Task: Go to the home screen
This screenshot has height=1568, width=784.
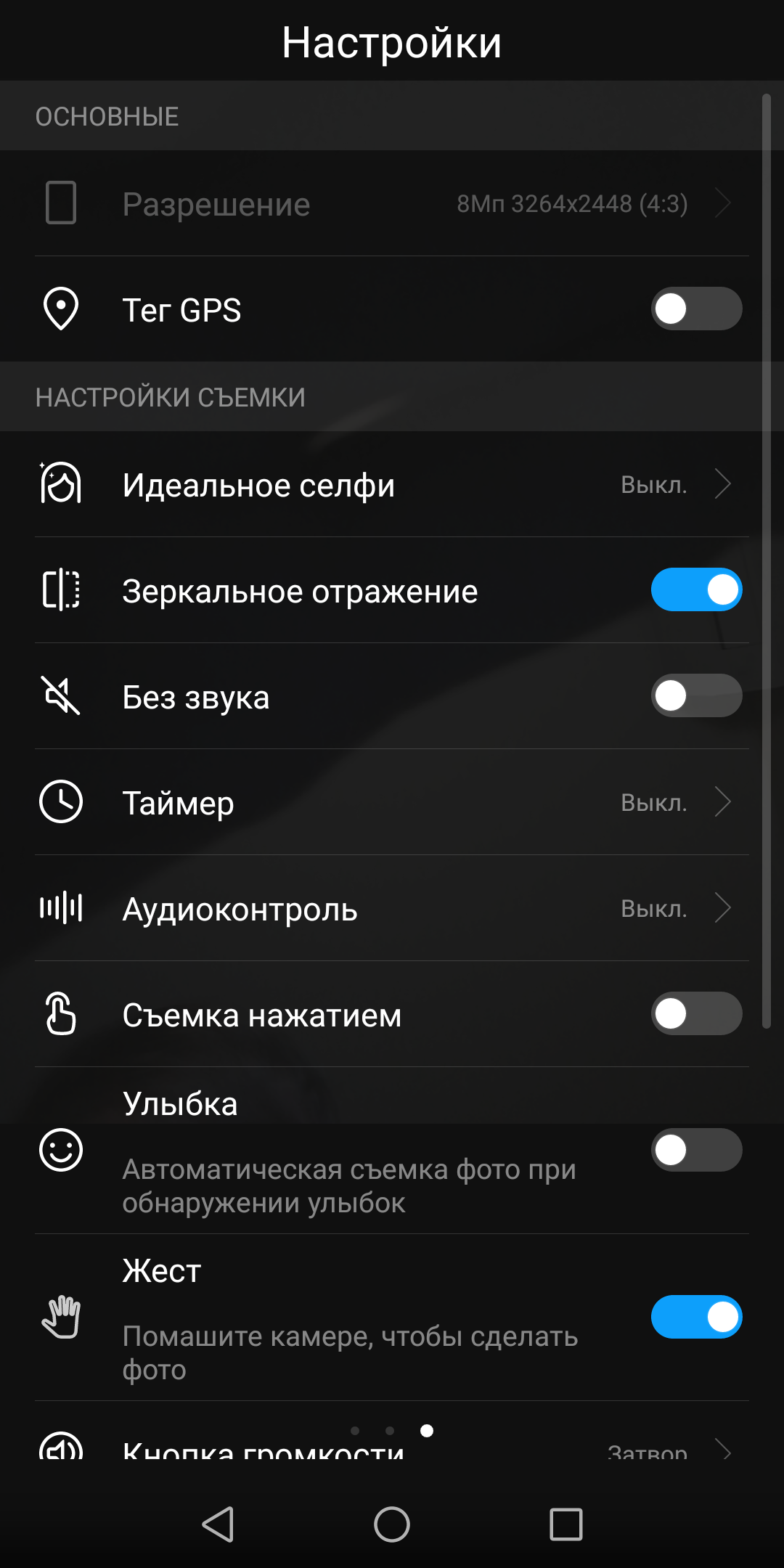Action: coord(392,1524)
